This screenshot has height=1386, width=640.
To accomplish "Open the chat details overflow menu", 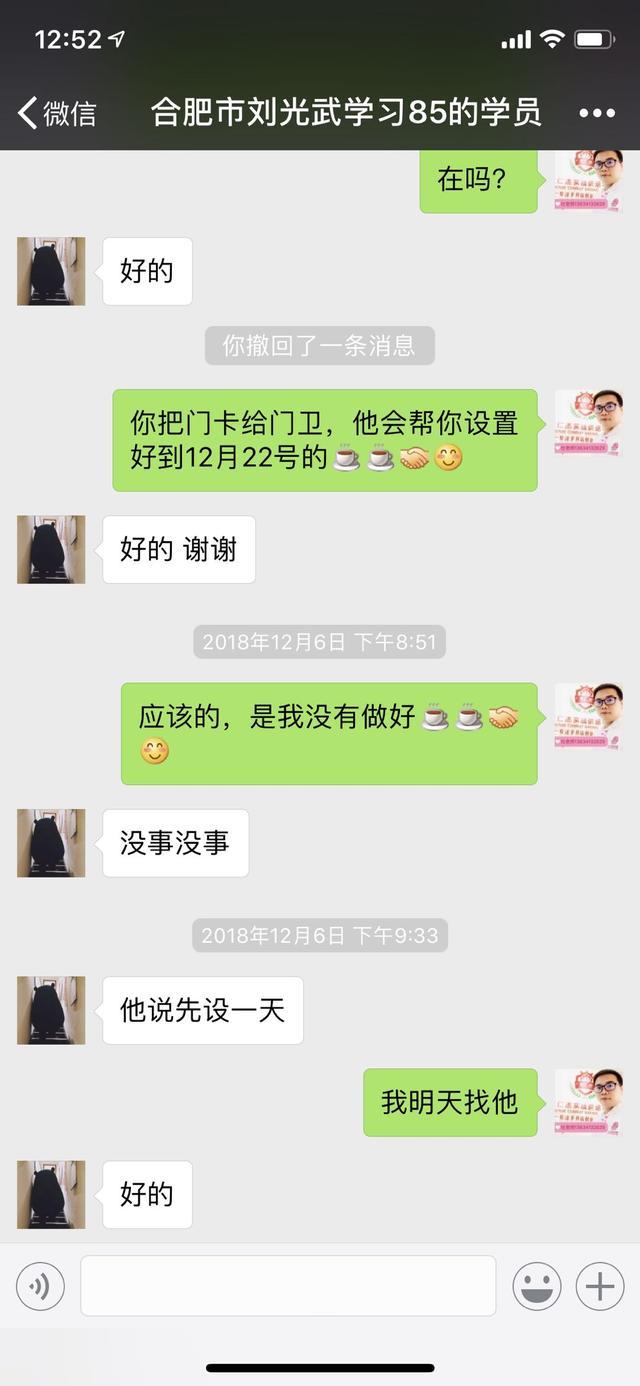I will [597, 113].
